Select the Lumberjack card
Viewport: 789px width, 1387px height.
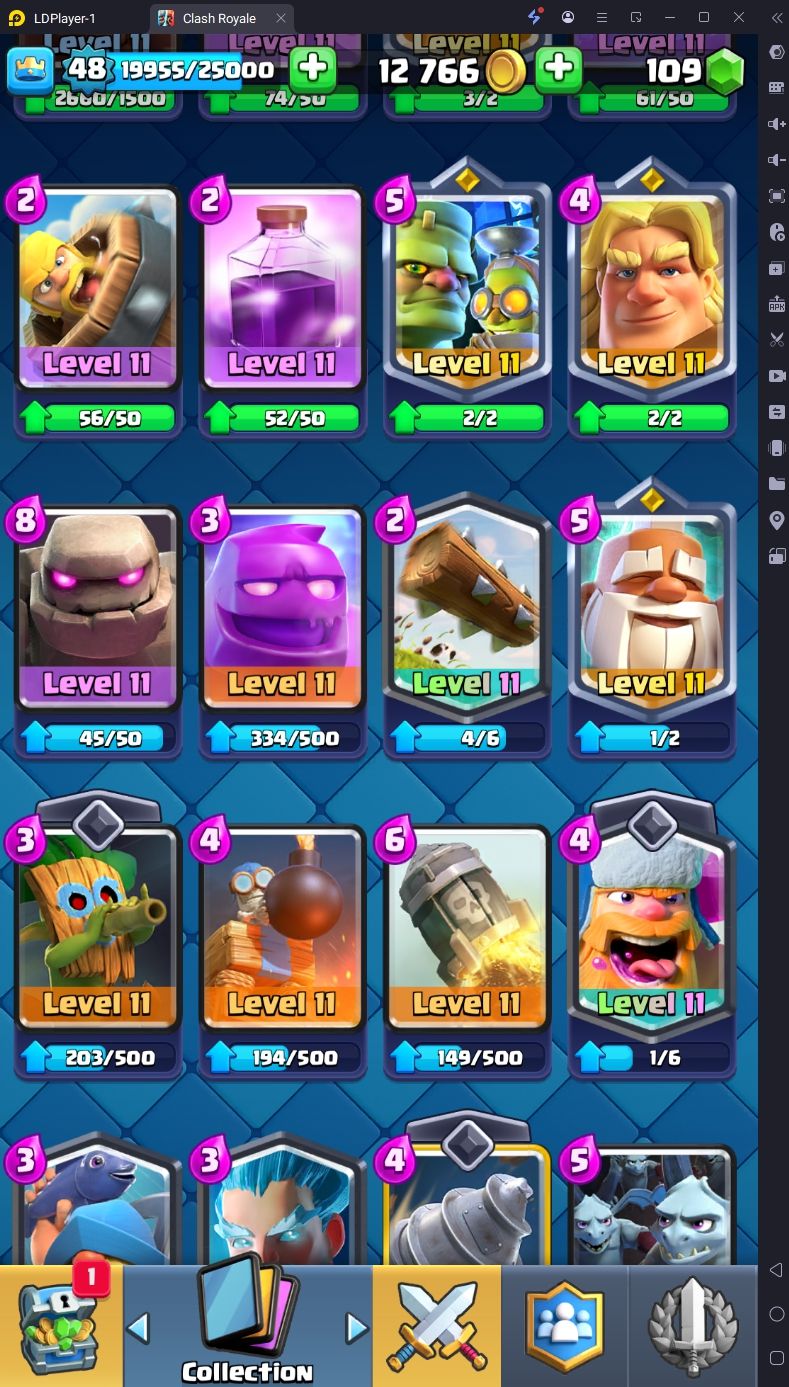(x=651, y=930)
